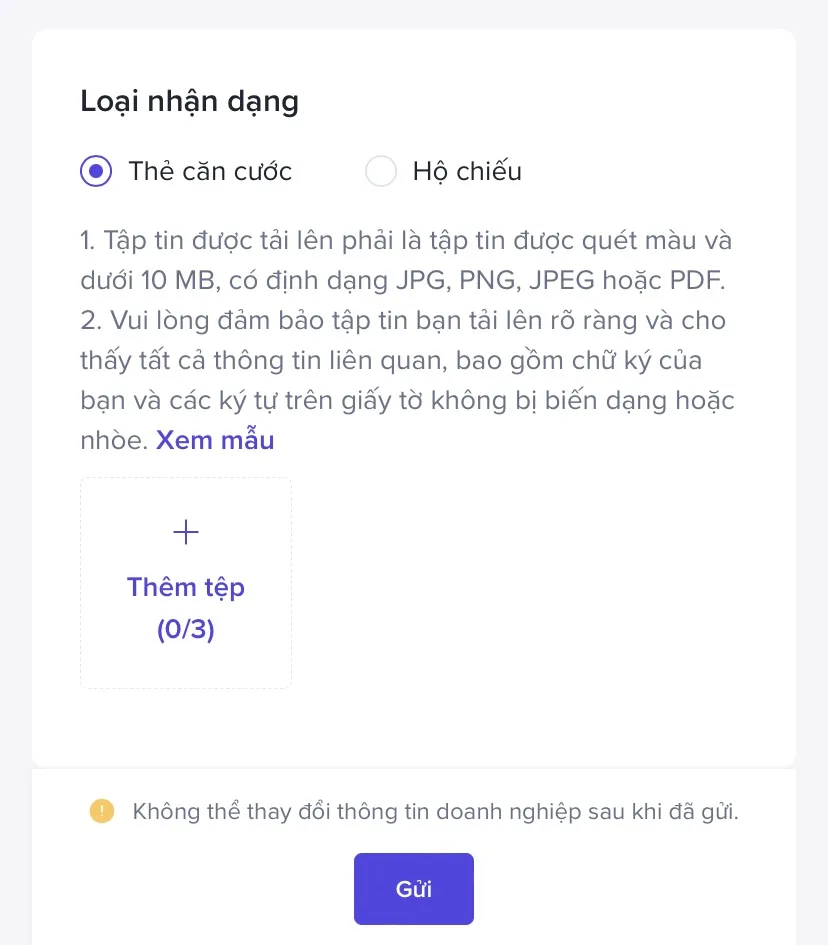Click inside the dashed file upload box
Screen dimensions: 828x945
pyautogui.click(x=185, y=583)
